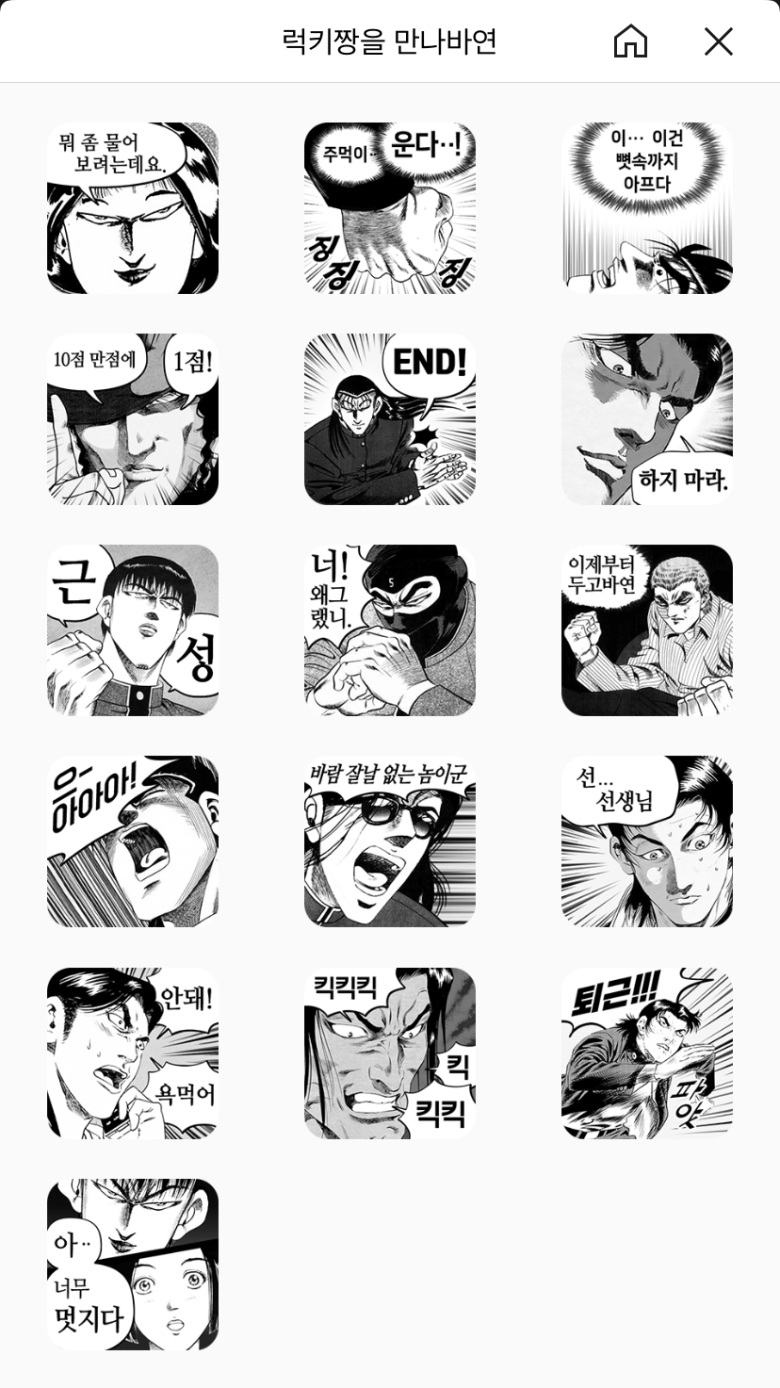
Task: Choose the '하지 마라' sticker
Action: click(x=647, y=419)
